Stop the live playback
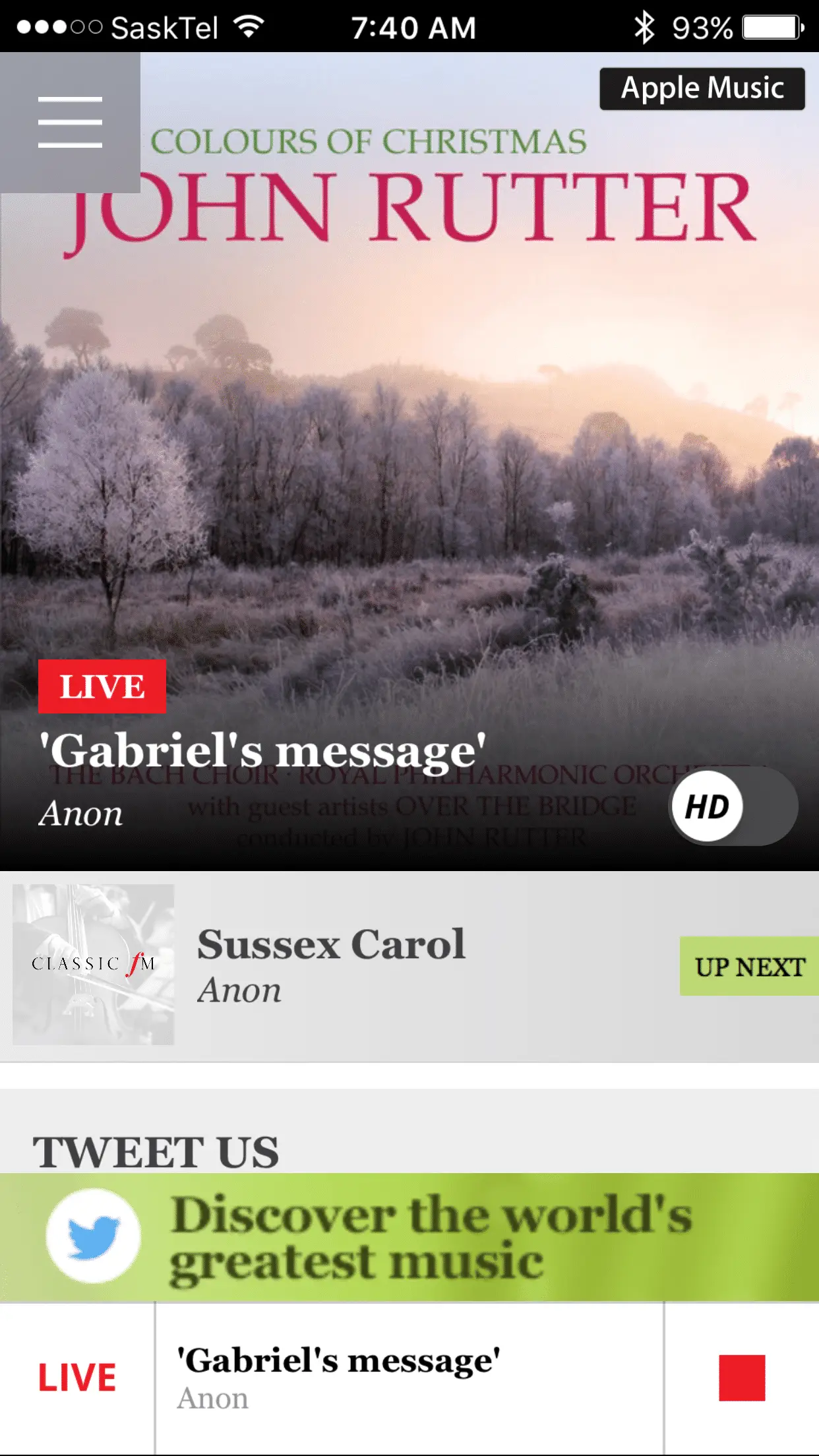 click(x=741, y=1378)
